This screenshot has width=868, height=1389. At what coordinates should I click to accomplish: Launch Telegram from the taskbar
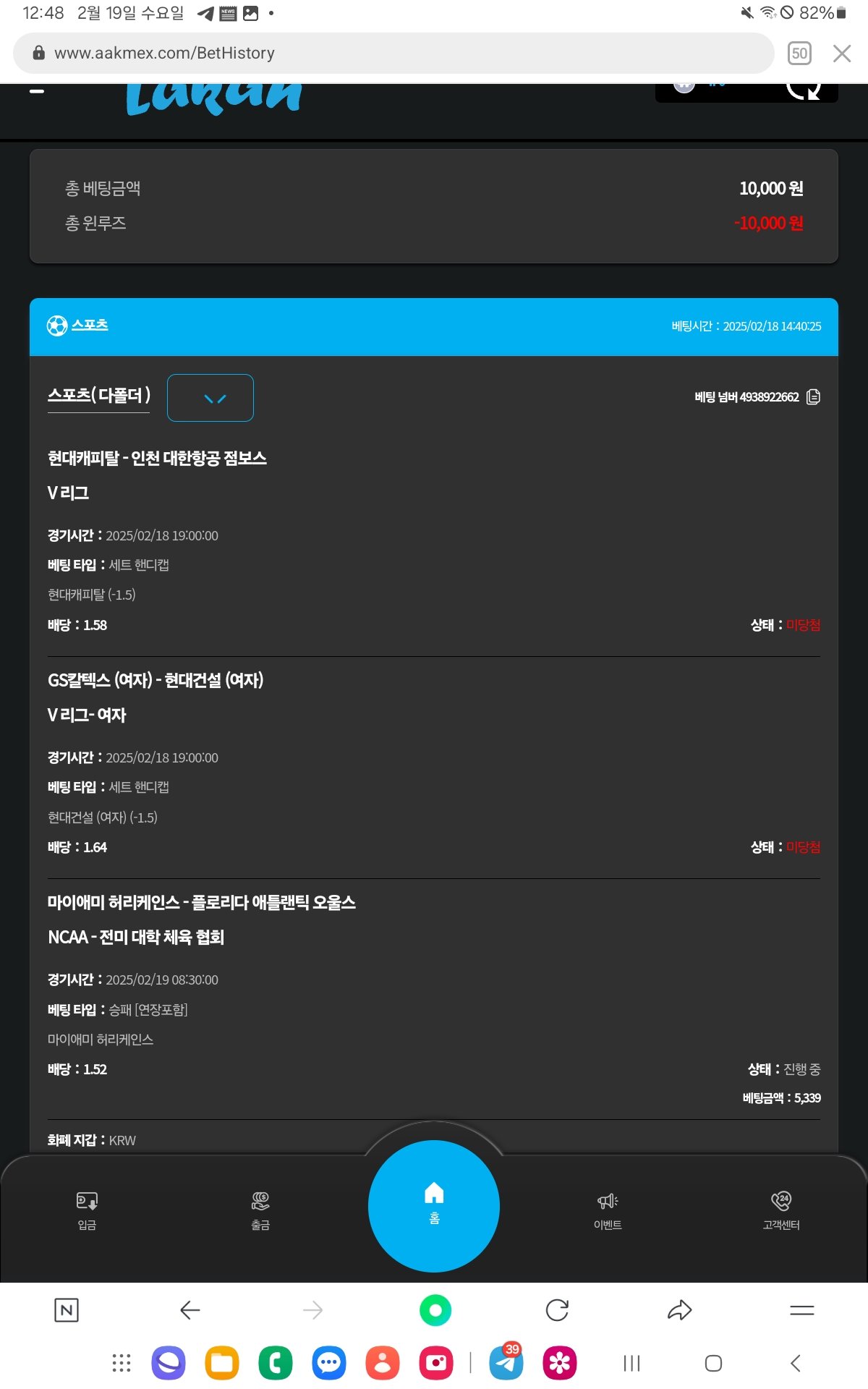[506, 1363]
